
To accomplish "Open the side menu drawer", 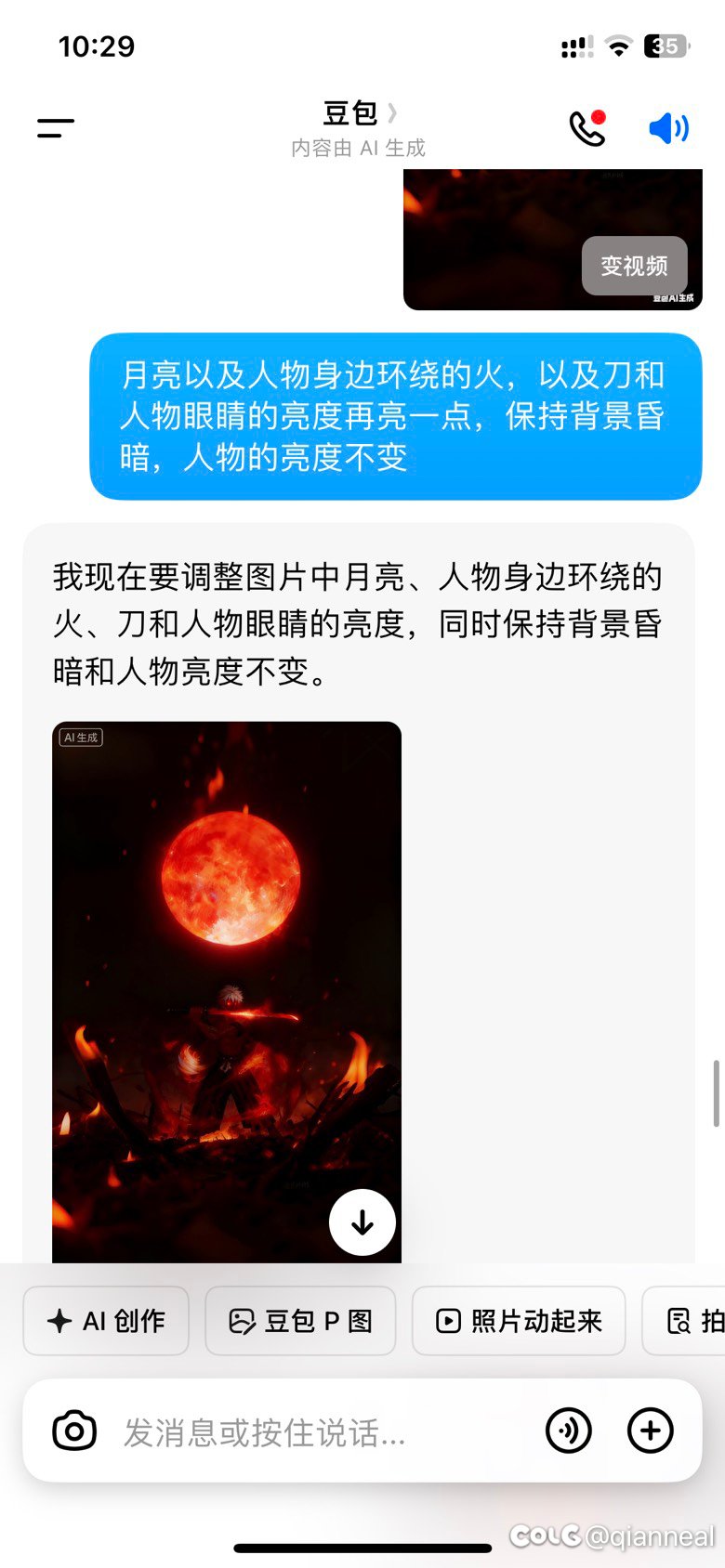I will click(x=56, y=128).
